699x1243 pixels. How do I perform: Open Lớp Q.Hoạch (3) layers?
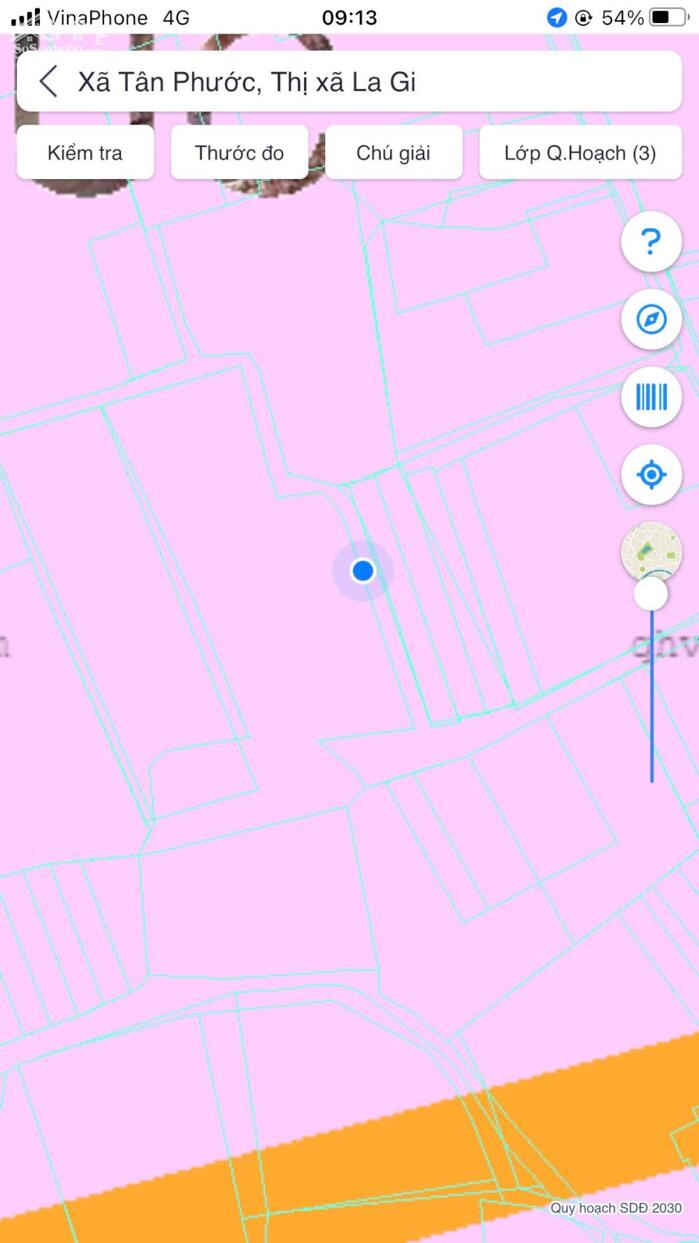(x=580, y=153)
